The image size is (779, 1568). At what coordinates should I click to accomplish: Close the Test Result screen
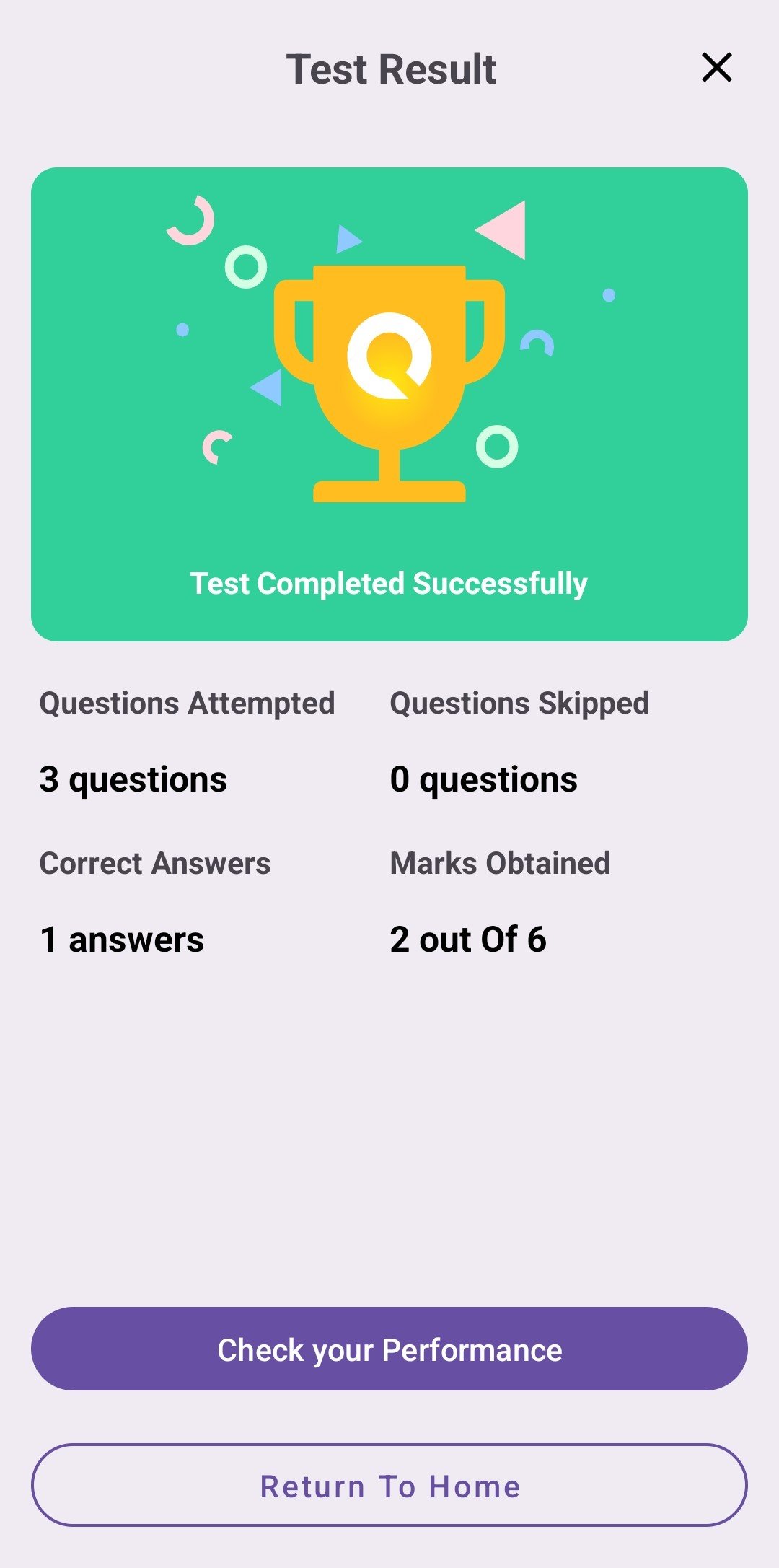pyautogui.click(x=716, y=68)
